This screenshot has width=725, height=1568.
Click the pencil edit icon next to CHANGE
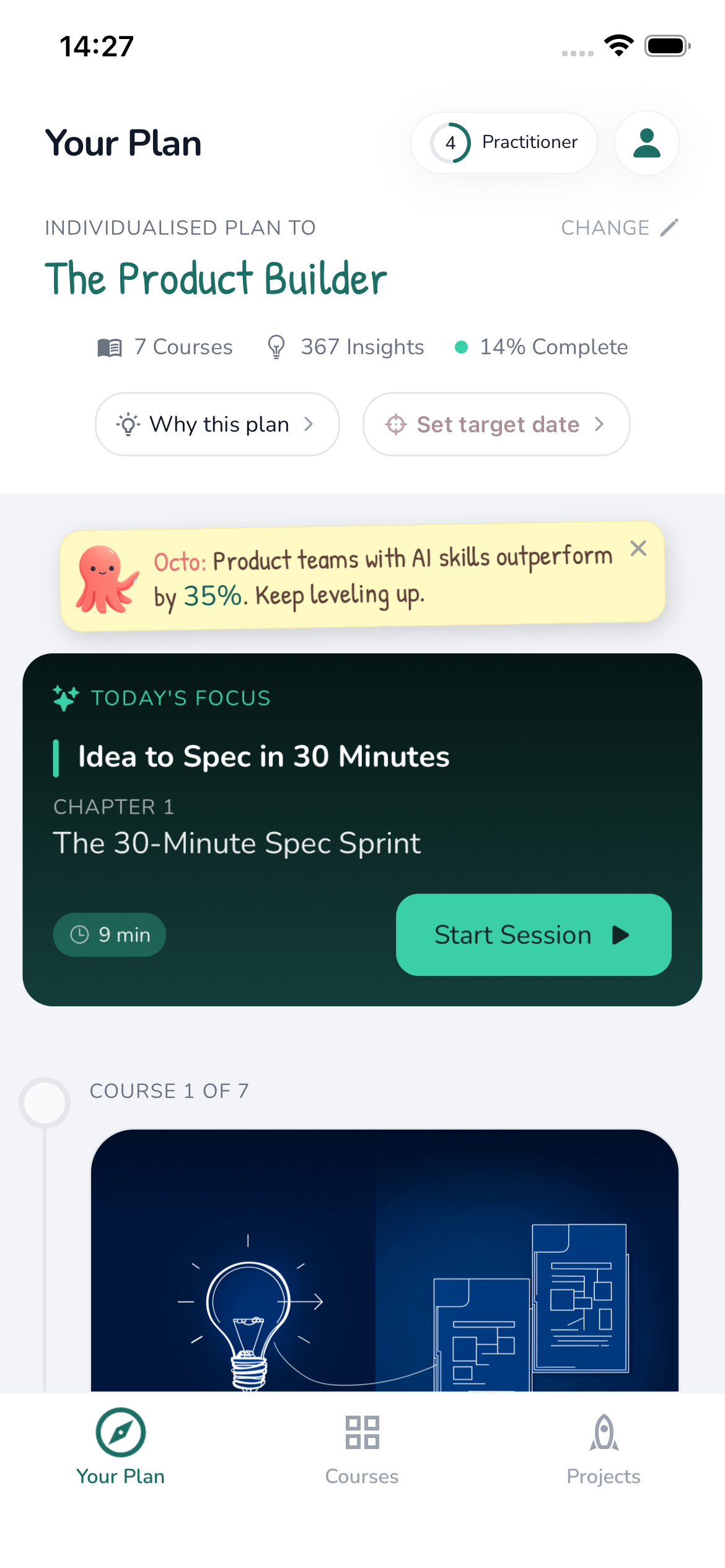tap(669, 227)
